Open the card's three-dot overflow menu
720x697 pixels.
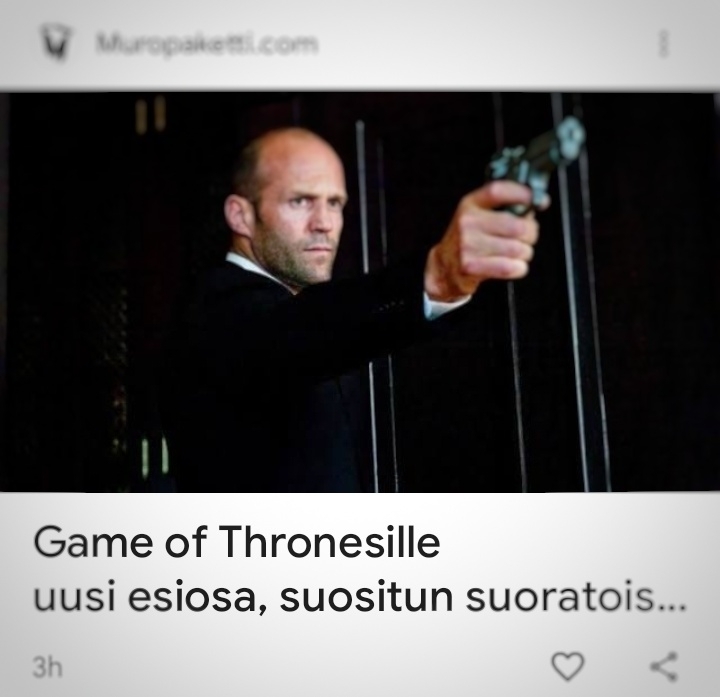[663, 43]
